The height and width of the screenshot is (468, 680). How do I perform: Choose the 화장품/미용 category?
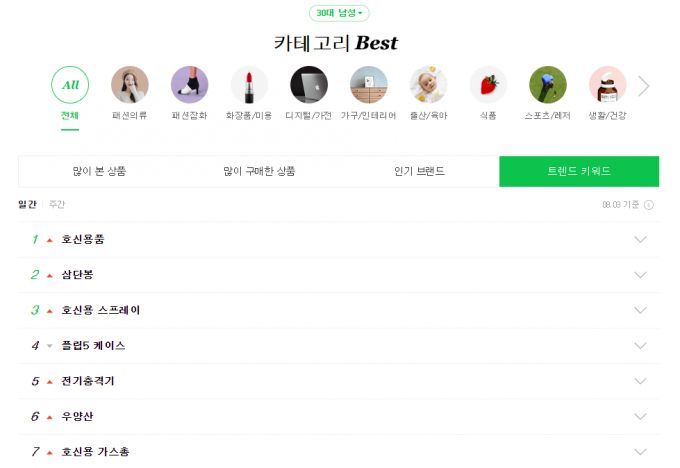[249, 86]
